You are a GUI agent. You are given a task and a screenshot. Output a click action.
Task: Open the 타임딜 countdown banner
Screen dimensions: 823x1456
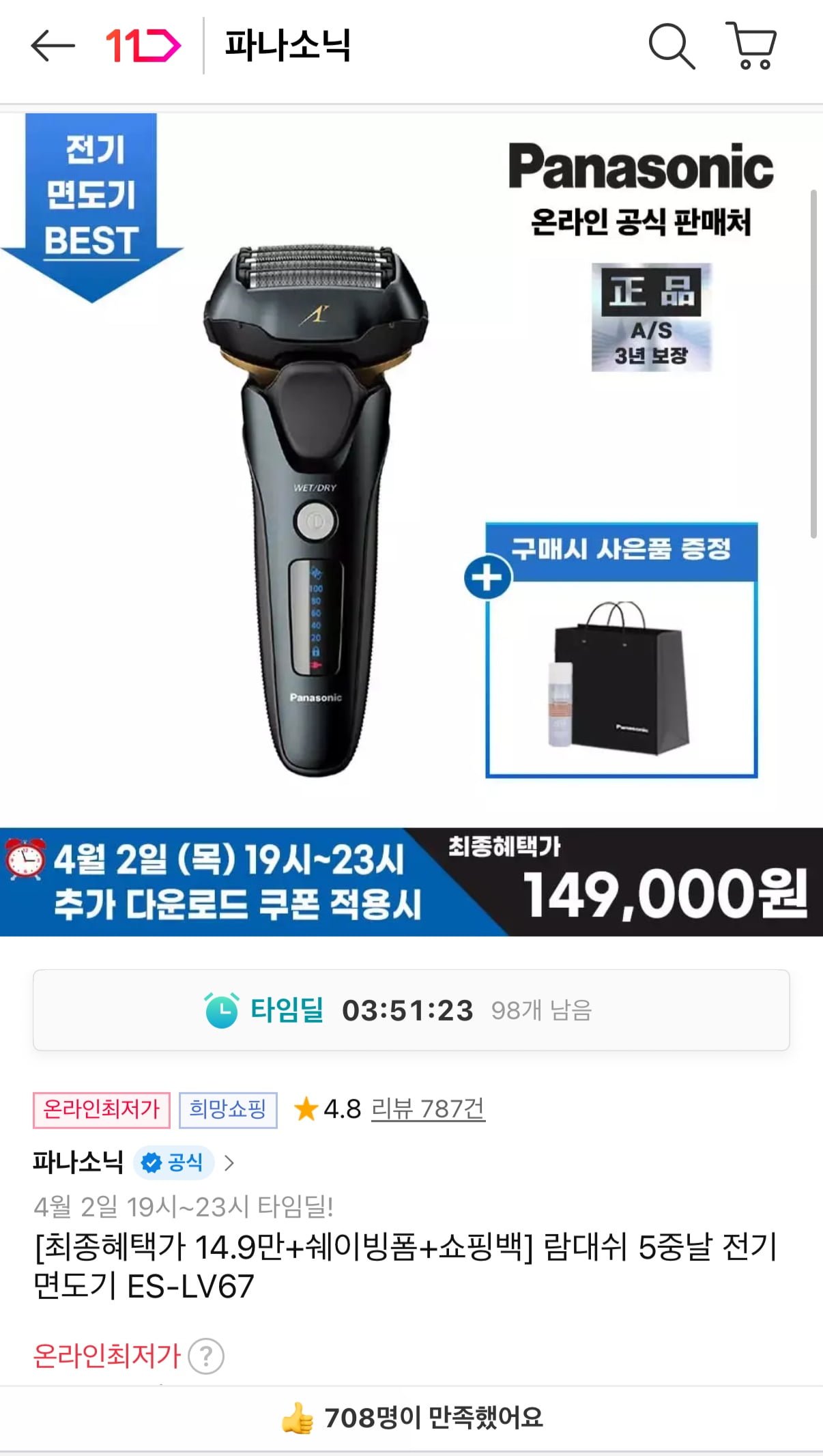411,1010
